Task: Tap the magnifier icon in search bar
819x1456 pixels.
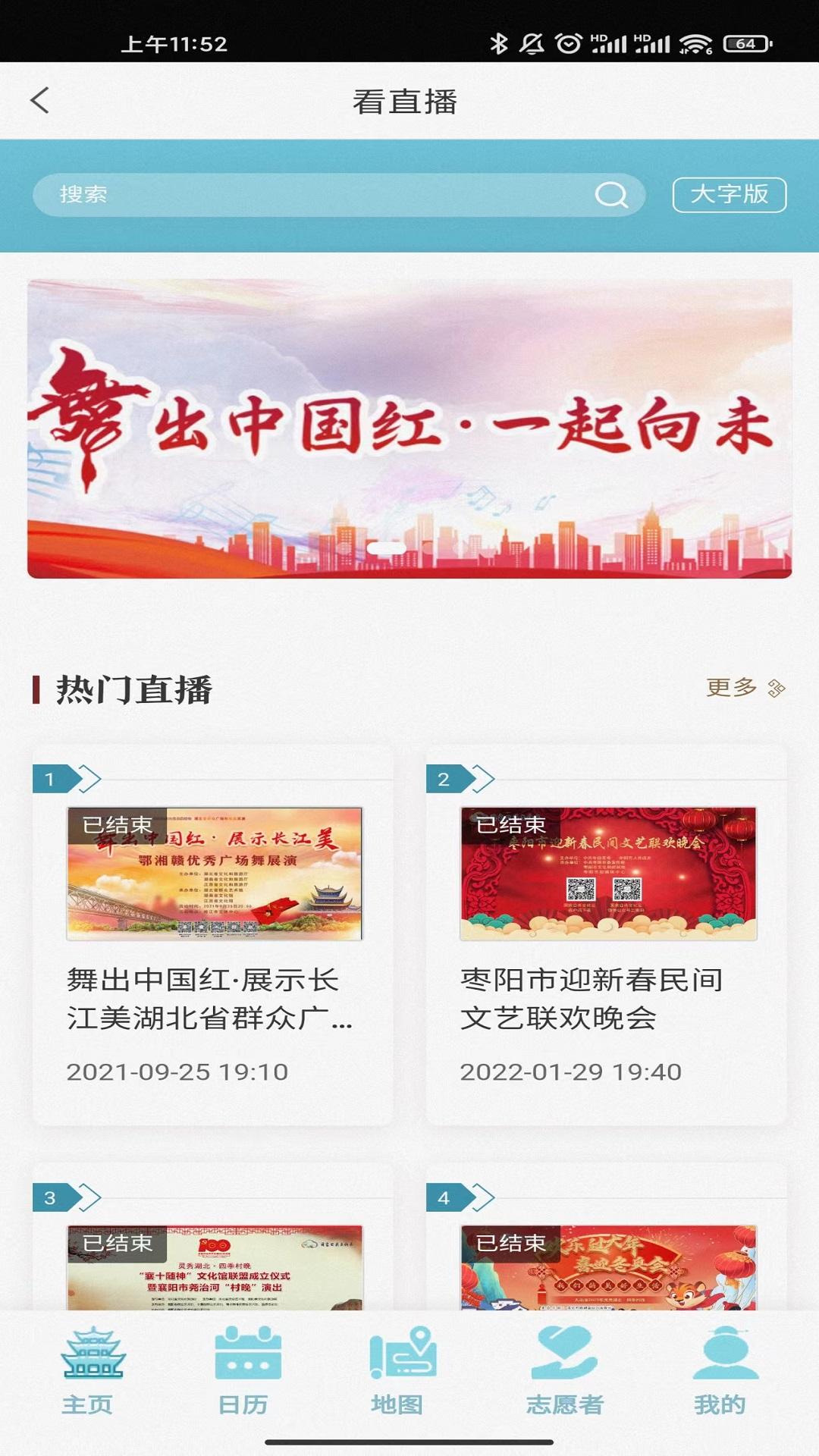Action: click(611, 196)
